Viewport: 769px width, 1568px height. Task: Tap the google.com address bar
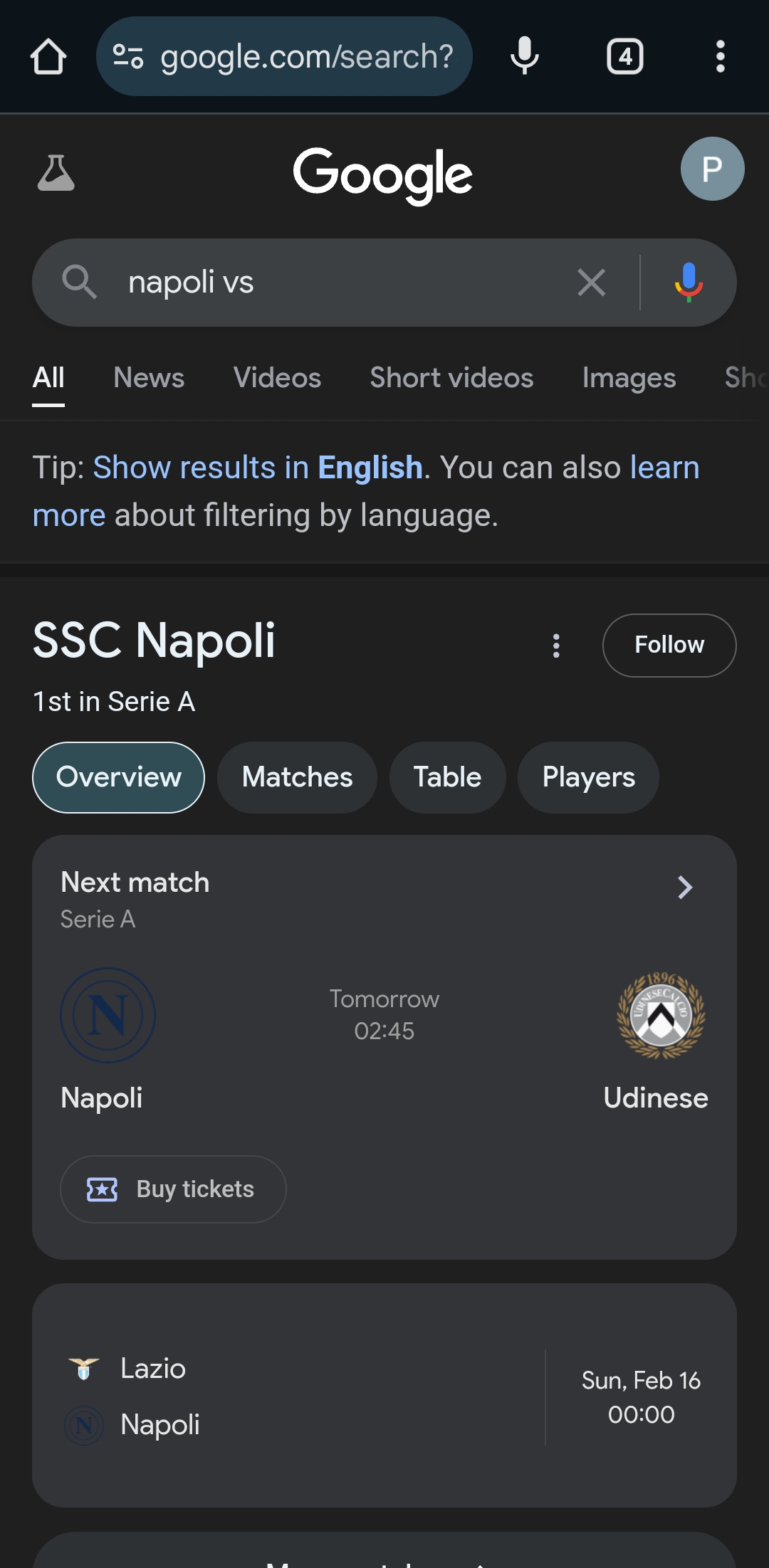tap(284, 56)
